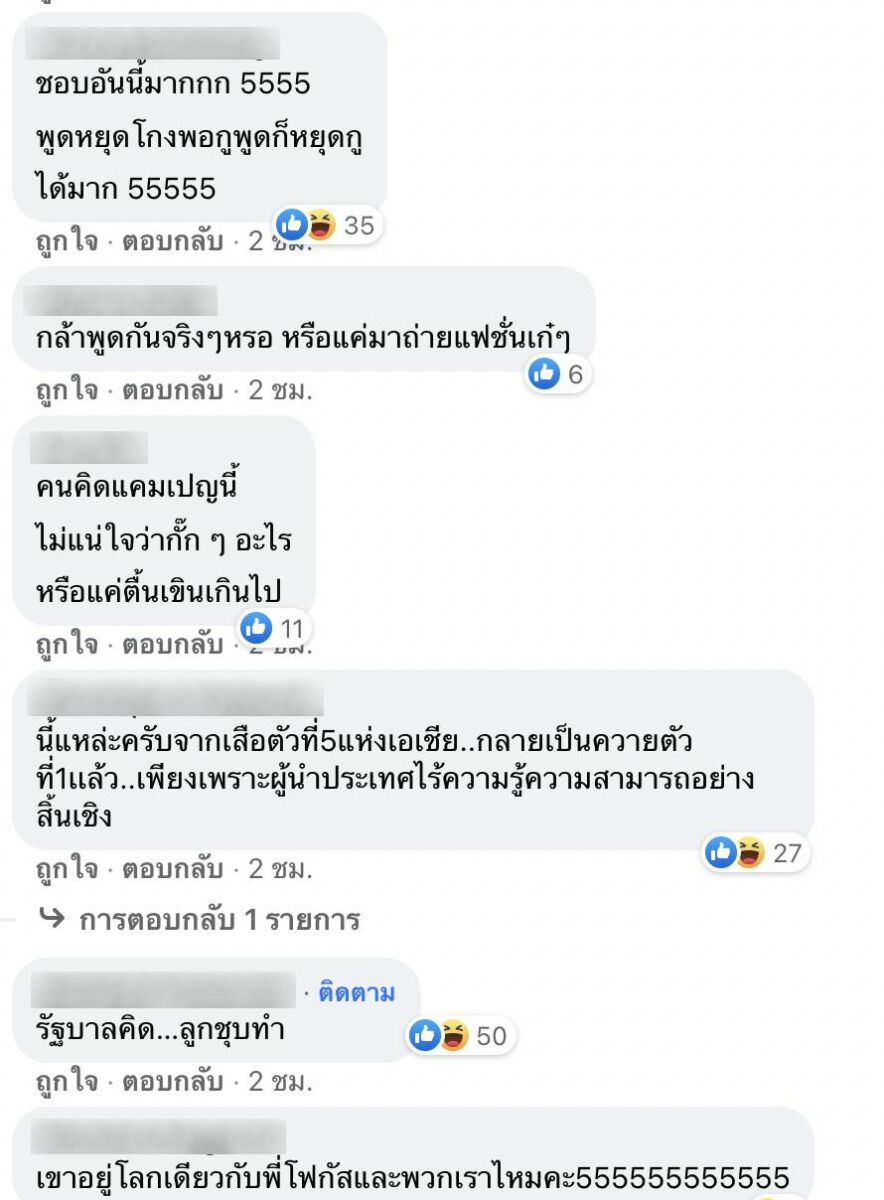Reply to the comment กล้าพูดกันจริงๆหรอ

pyautogui.click(x=172, y=391)
